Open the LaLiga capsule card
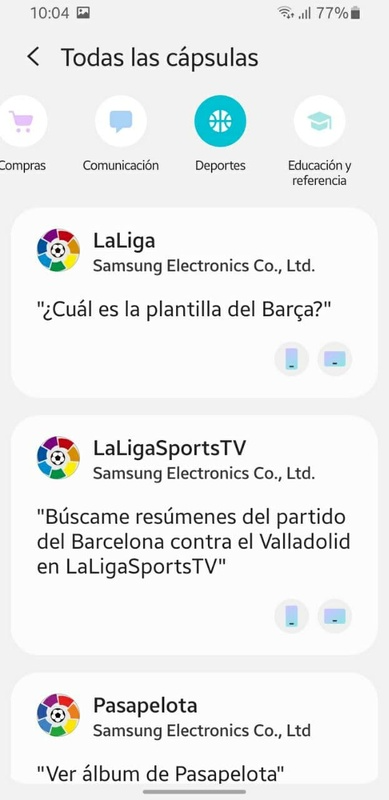Screen dimensions: 389x800 coord(194,303)
